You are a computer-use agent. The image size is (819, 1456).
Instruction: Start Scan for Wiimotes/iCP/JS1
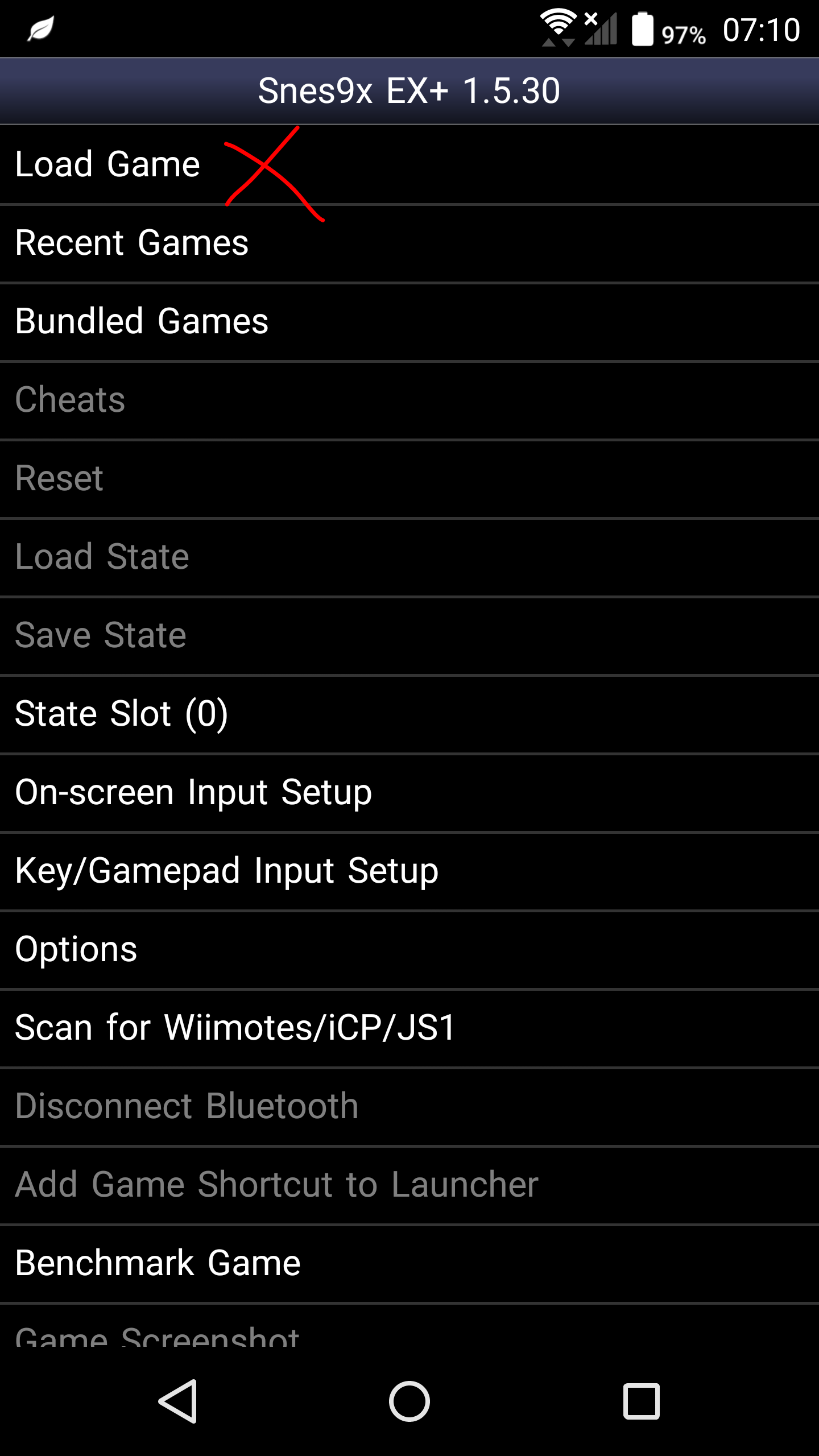(x=235, y=1028)
